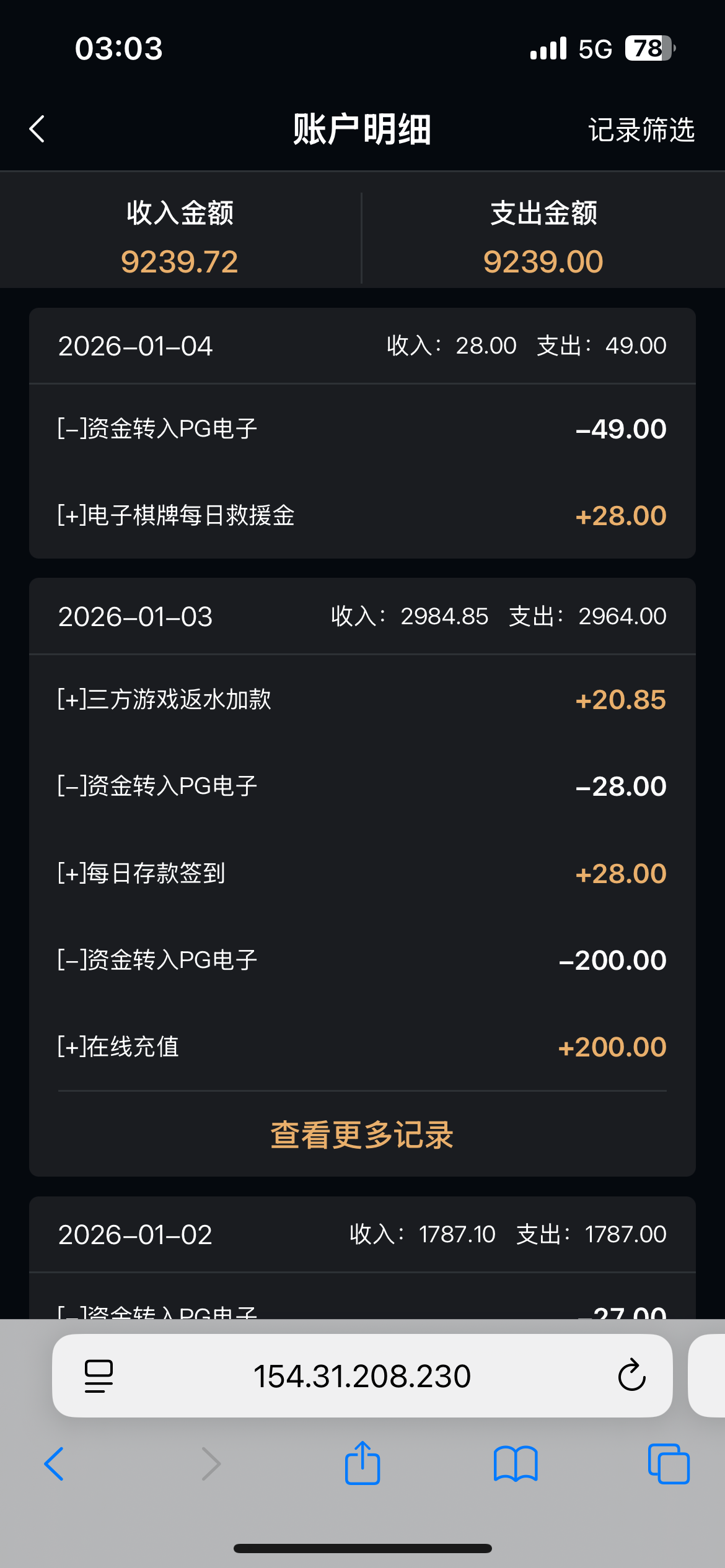Tap 查看更多记录 to load more records
Image resolution: width=725 pixels, height=1568 pixels.
coord(362,1135)
